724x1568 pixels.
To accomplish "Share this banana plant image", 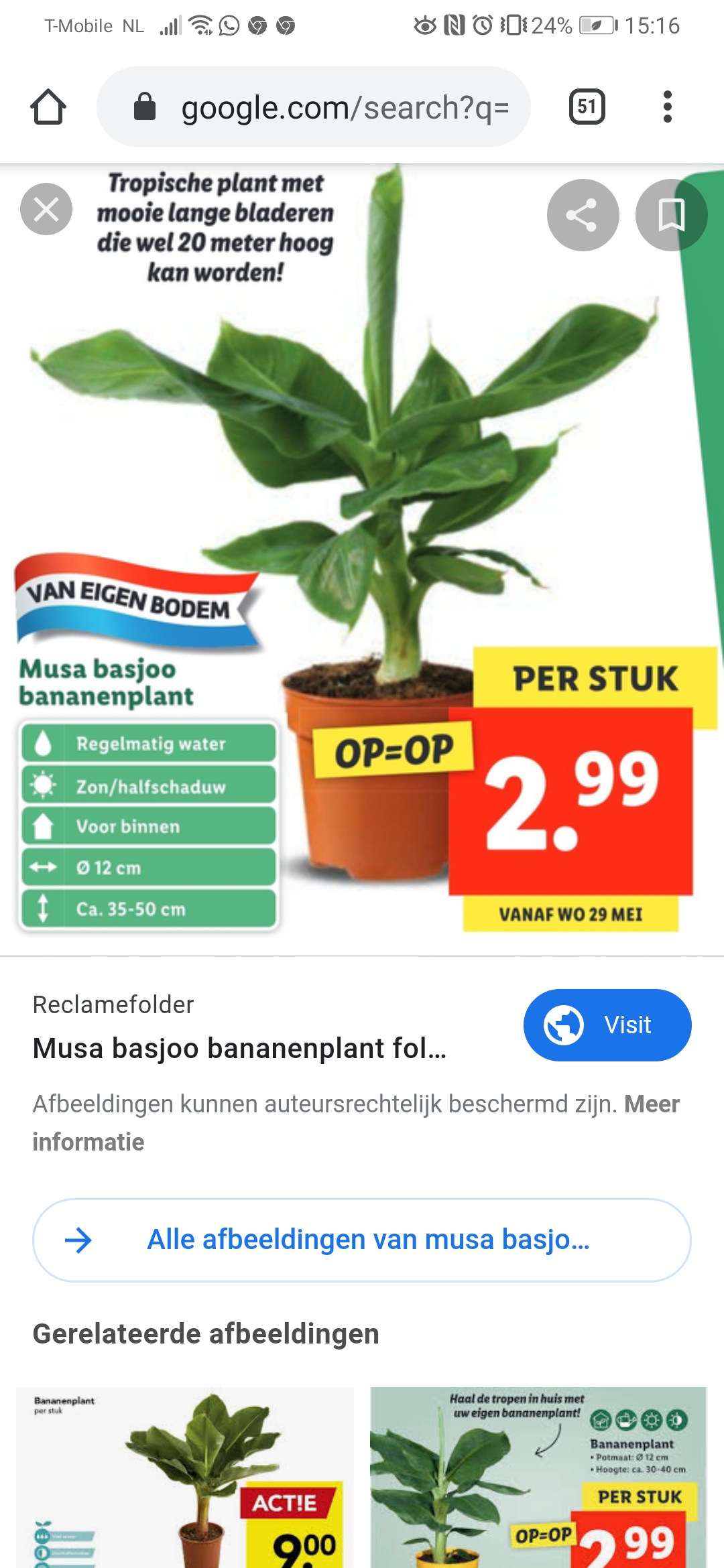I will click(583, 215).
